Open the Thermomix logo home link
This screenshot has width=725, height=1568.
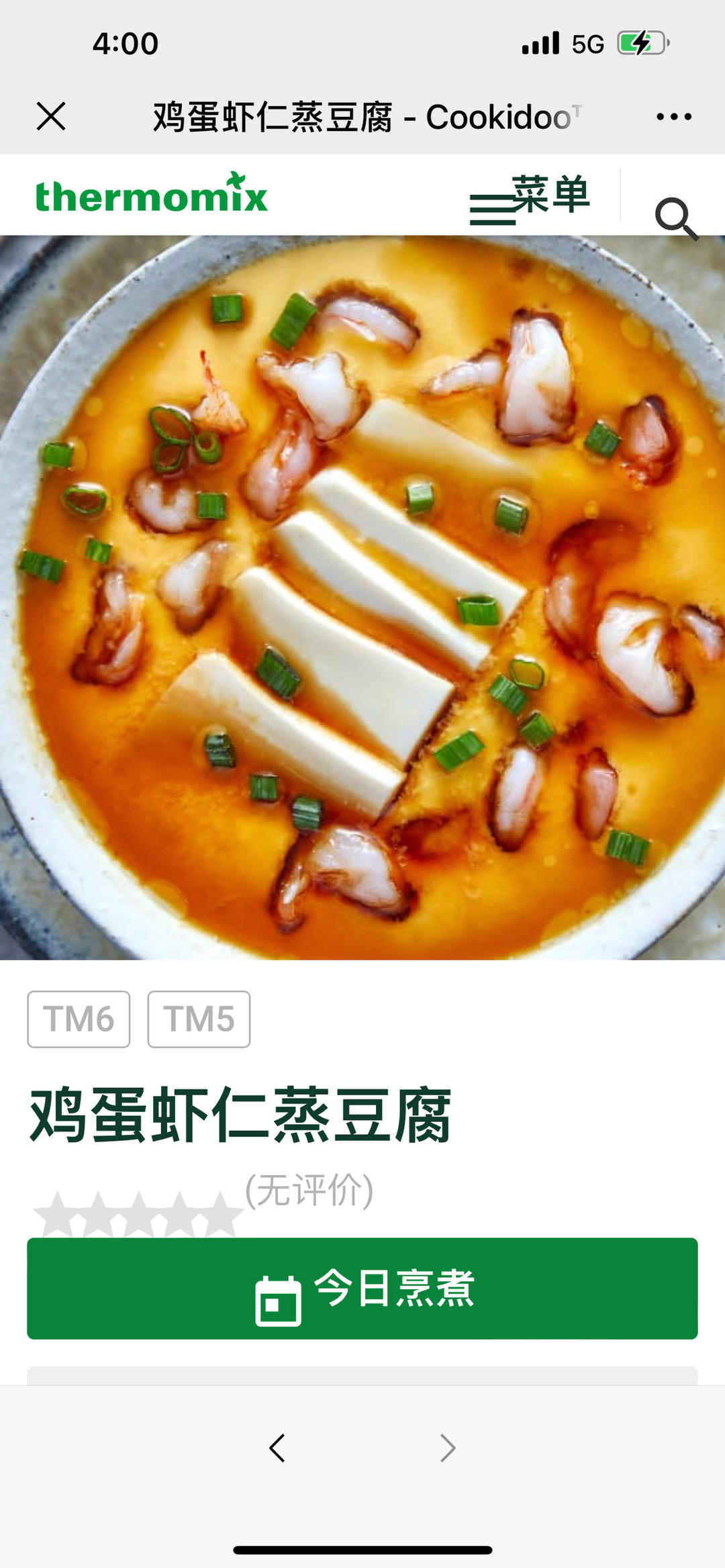[152, 194]
